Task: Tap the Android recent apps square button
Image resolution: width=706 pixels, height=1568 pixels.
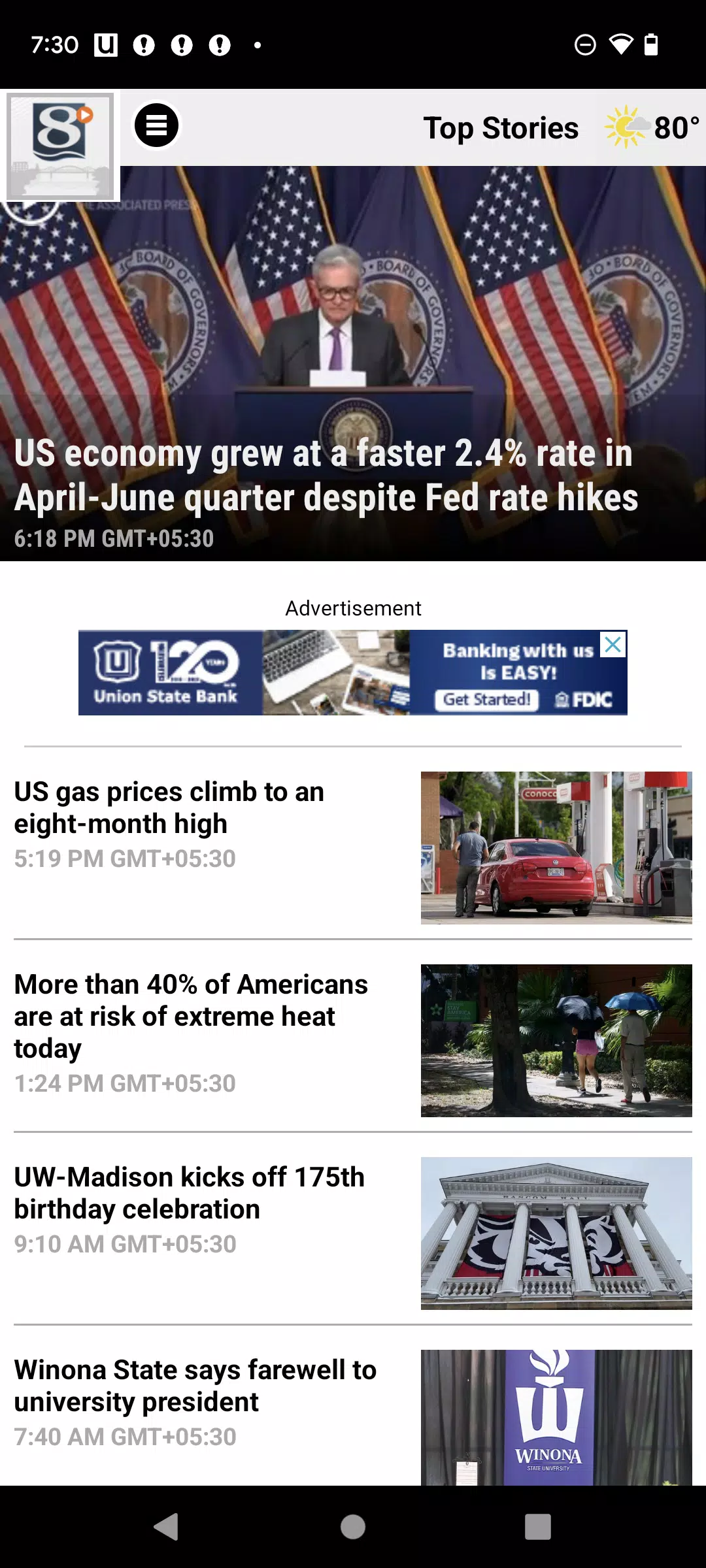Action: 537,1527
